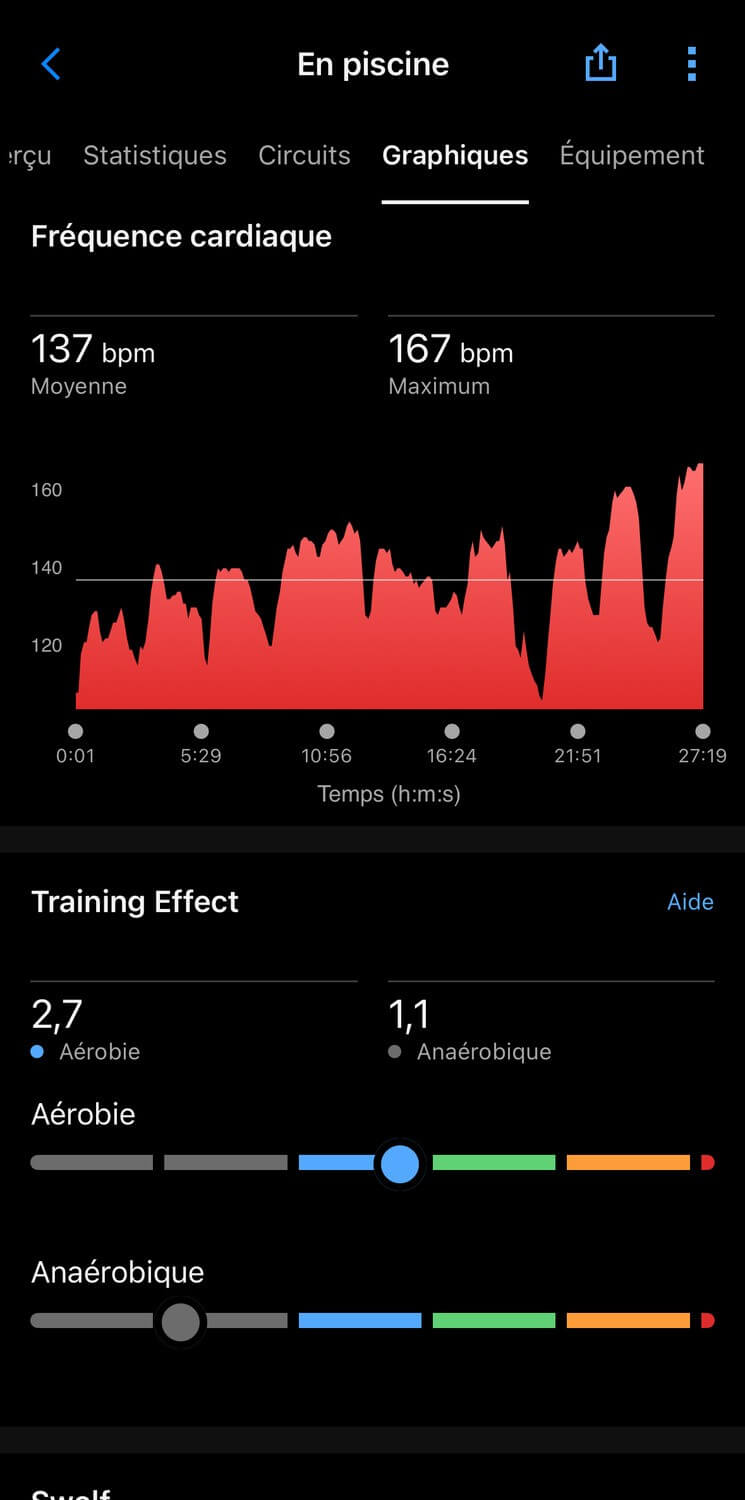
Task: Open the Équipement tab
Action: click(x=632, y=155)
